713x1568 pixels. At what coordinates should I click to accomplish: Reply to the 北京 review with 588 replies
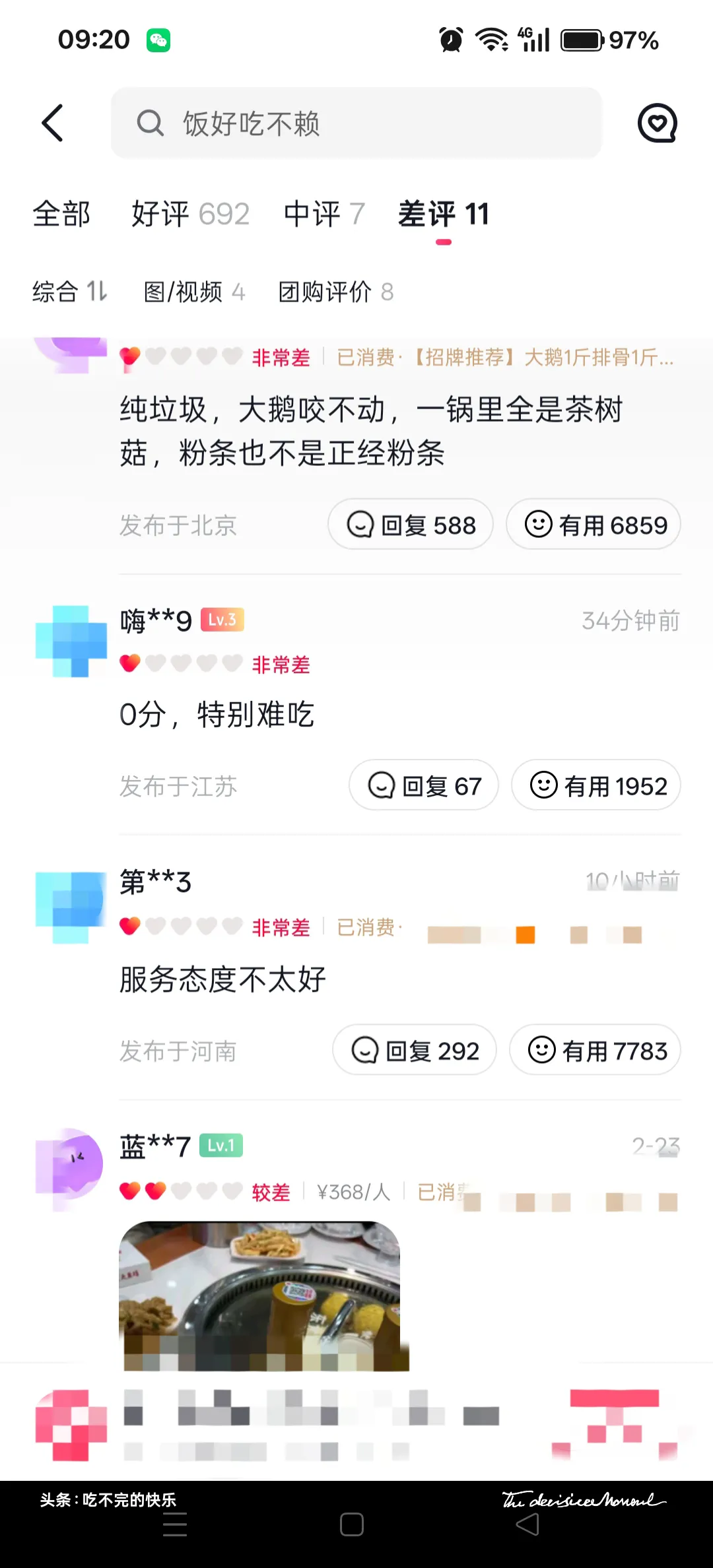point(411,525)
